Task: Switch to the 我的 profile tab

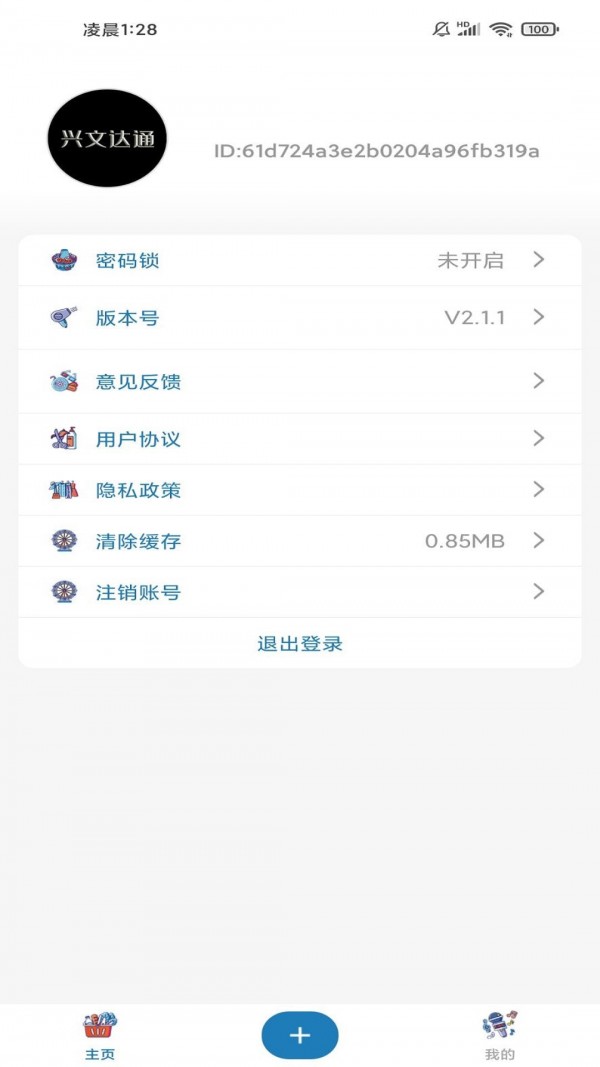Action: click(x=500, y=1035)
